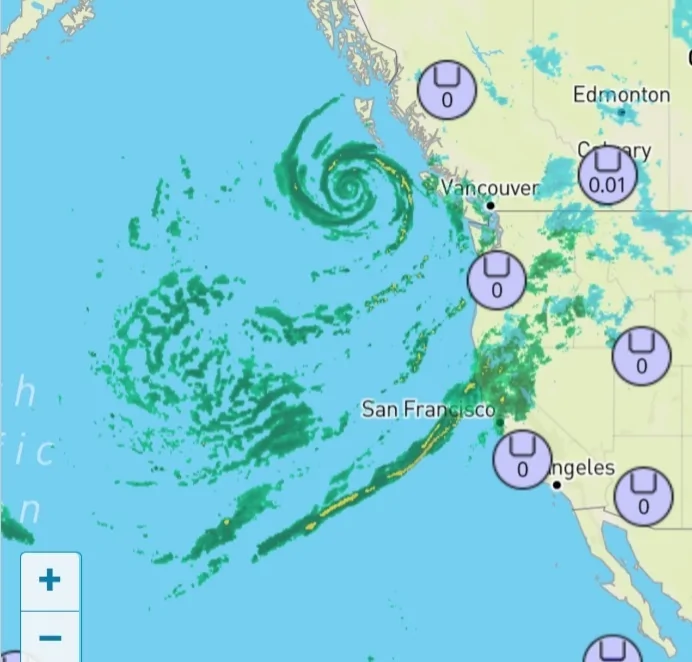Open the rain gauge marker south of Vancouver
The height and width of the screenshot is (662, 692).
(496, 280)
